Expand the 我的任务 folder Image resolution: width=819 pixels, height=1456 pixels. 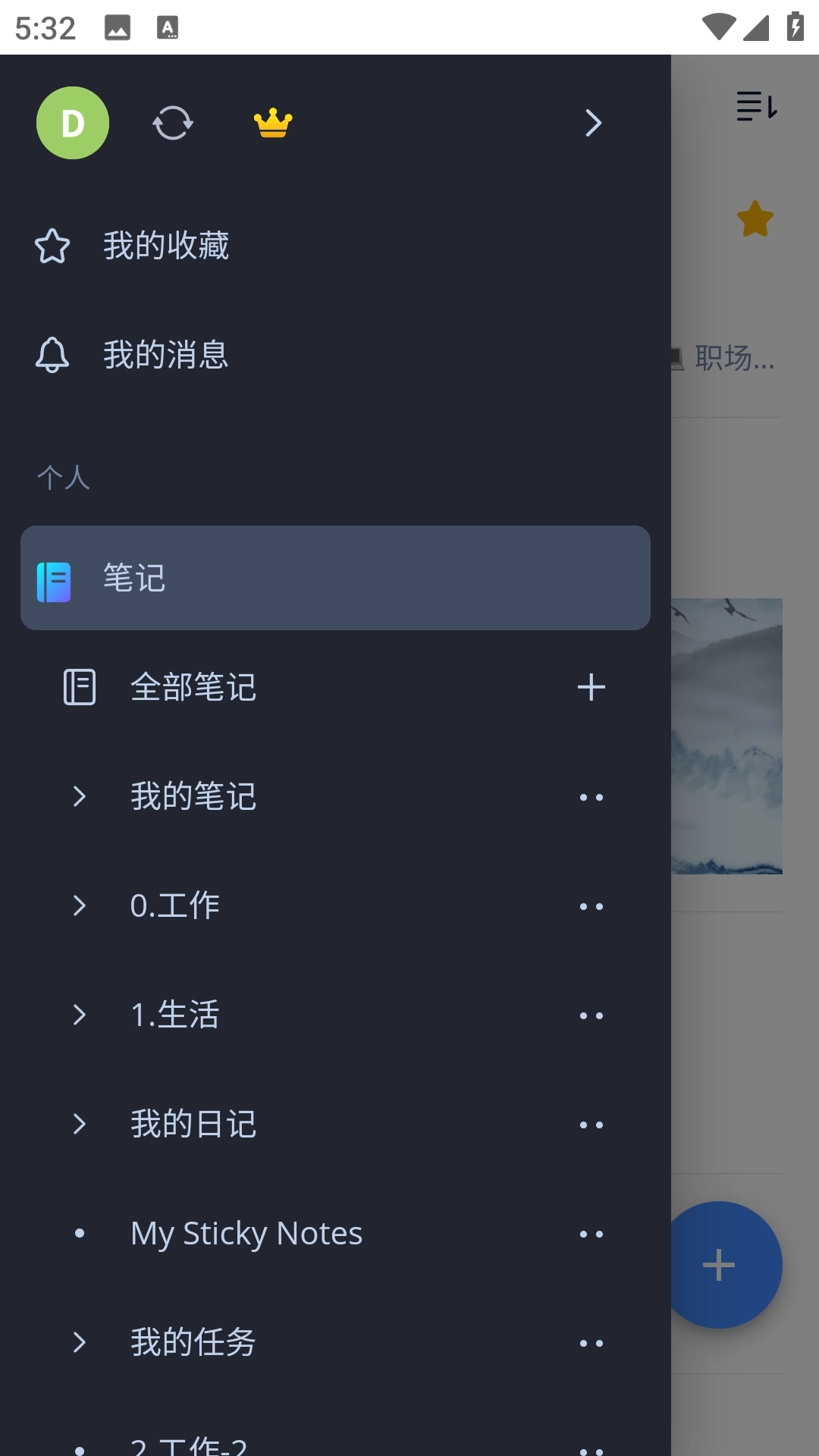(x=79, y=1342)
